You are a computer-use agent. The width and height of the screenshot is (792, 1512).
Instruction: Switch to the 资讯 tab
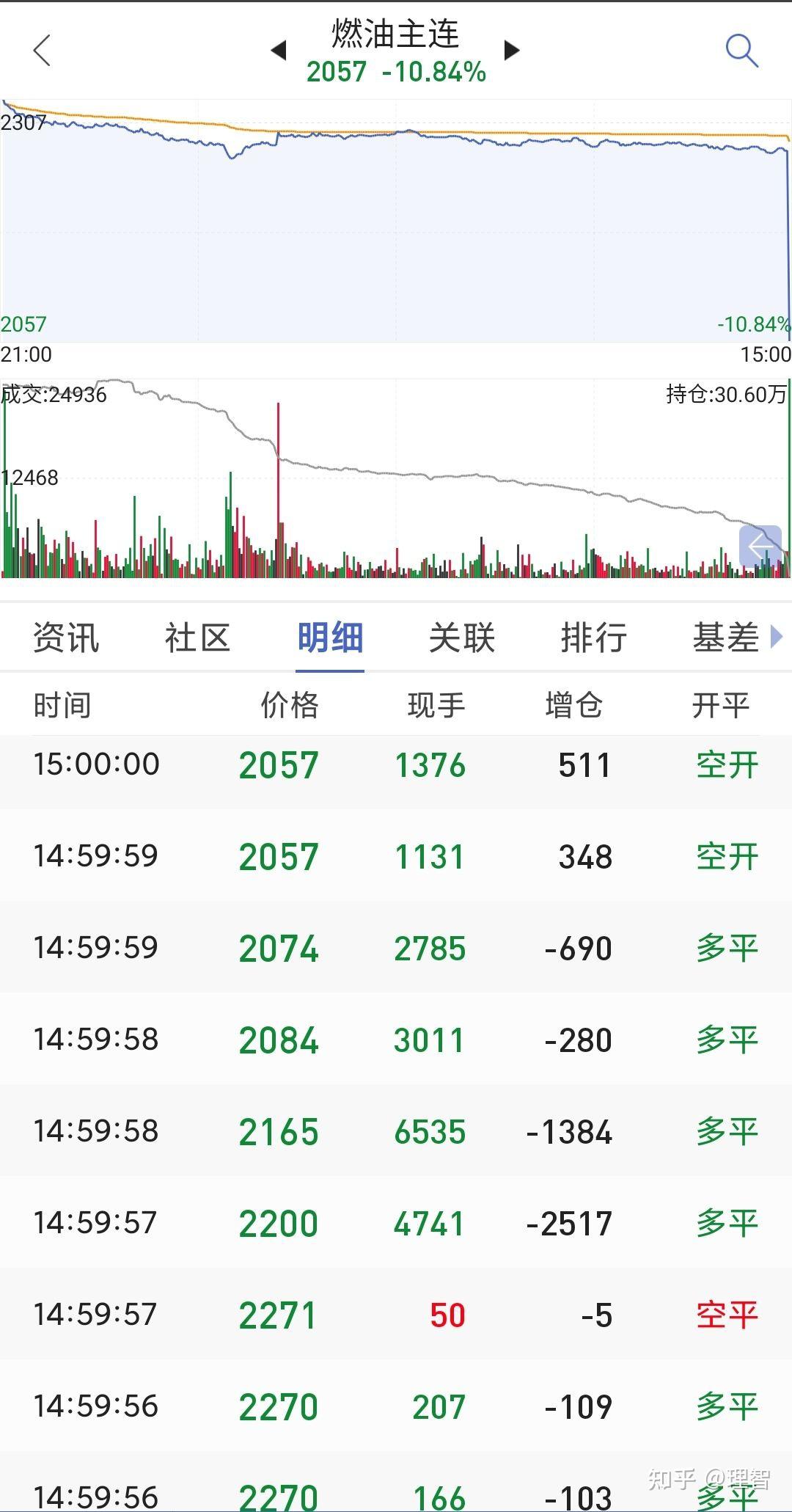coord(65,638)
